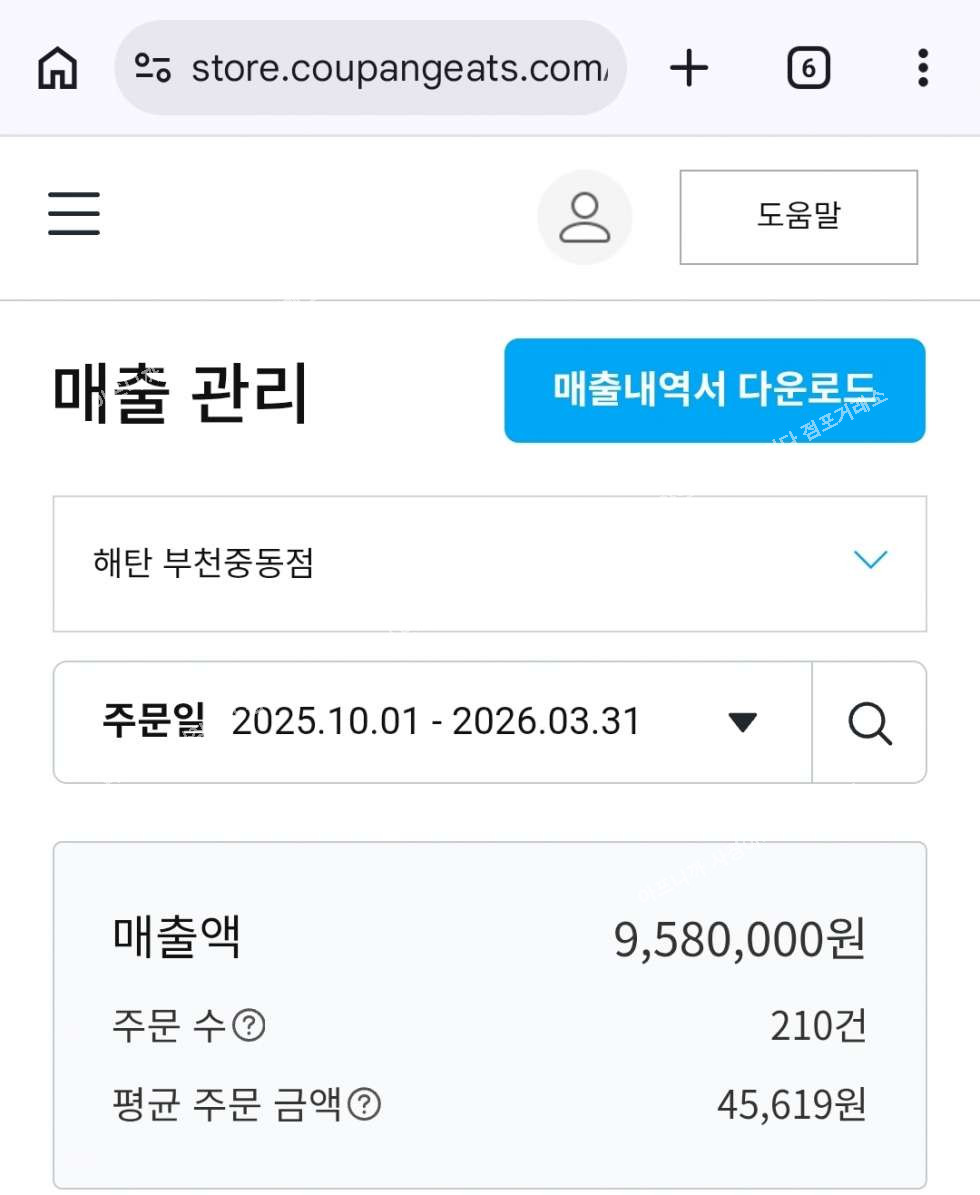Tap the 도움말 help button
This screenshot has width=980, height=1195.
(799, 217)
